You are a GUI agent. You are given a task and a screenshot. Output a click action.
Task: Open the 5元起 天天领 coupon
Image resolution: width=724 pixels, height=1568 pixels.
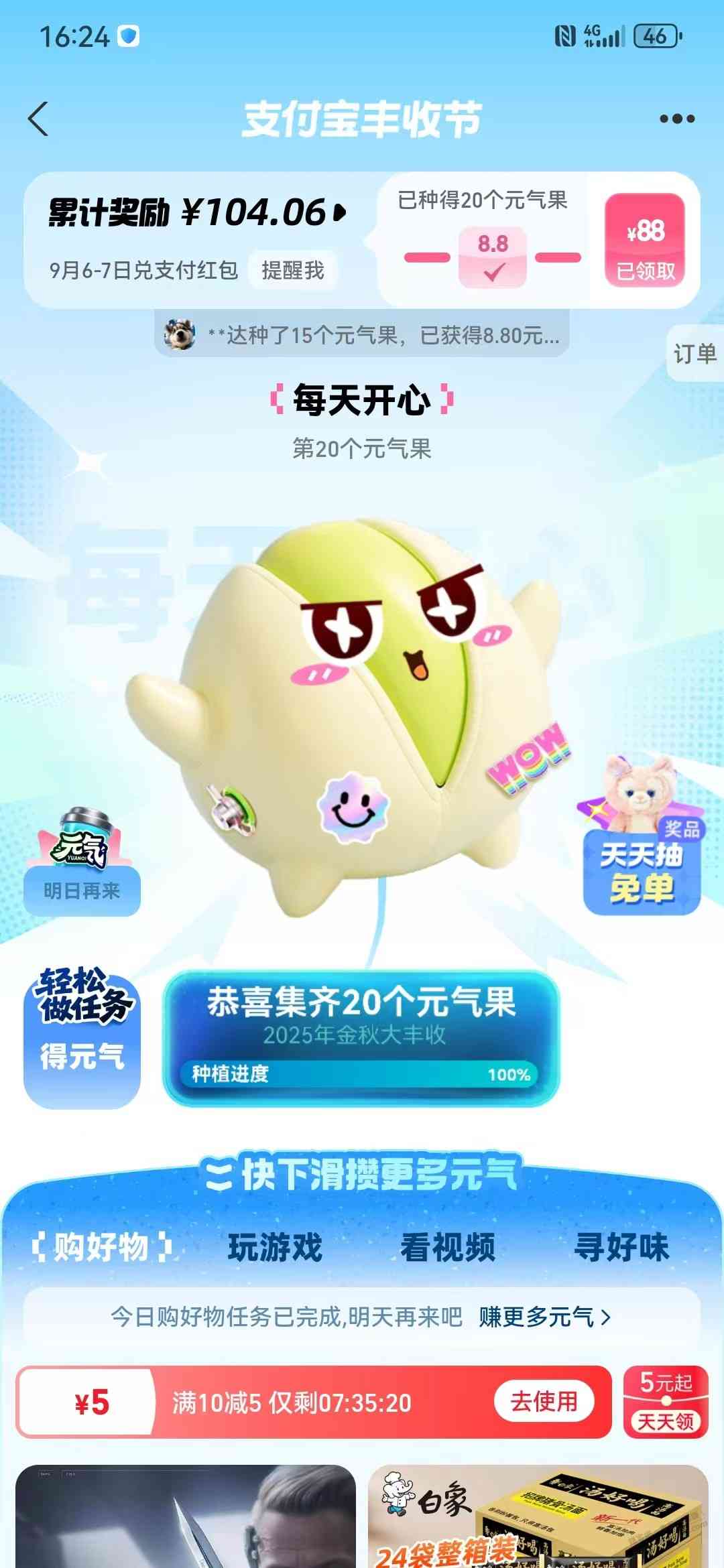(665, 1402)
